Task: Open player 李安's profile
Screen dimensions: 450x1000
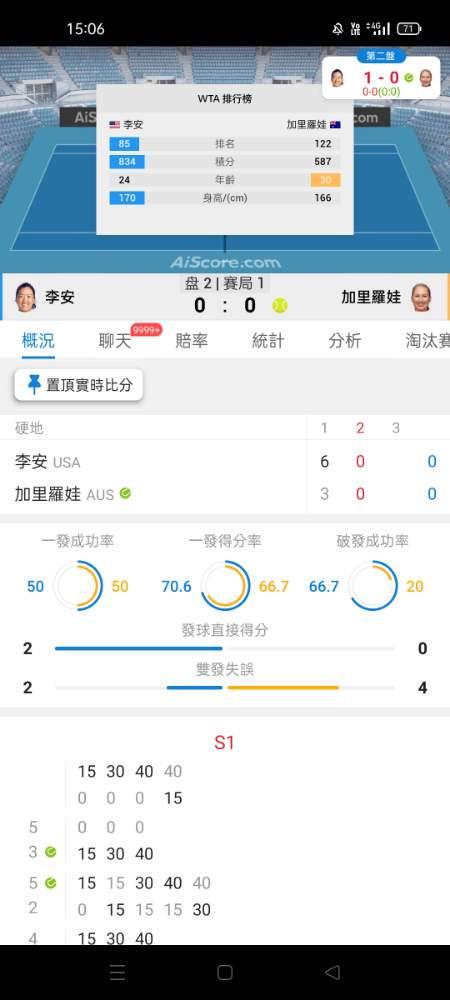Action: 44,297
